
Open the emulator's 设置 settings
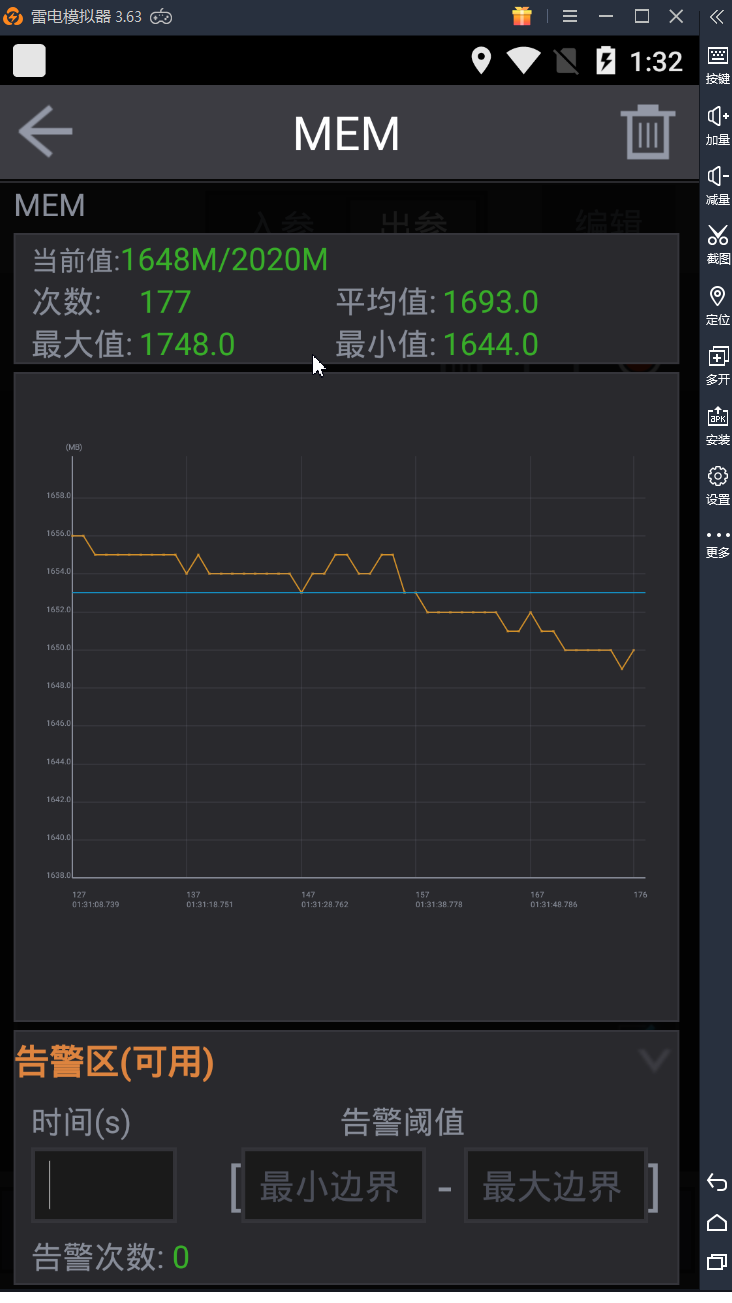click(717, 483)
